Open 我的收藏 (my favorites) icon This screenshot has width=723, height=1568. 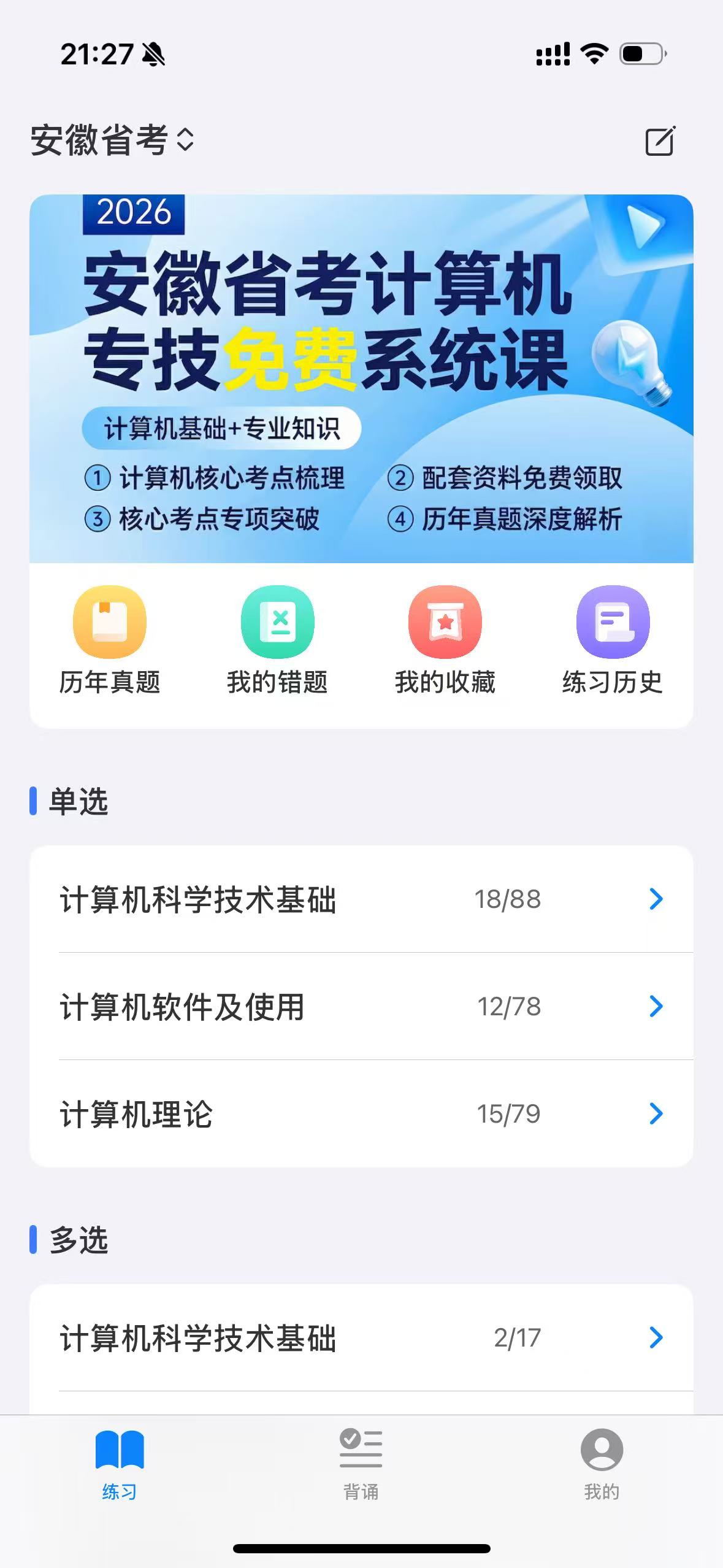tap(445, 621)
